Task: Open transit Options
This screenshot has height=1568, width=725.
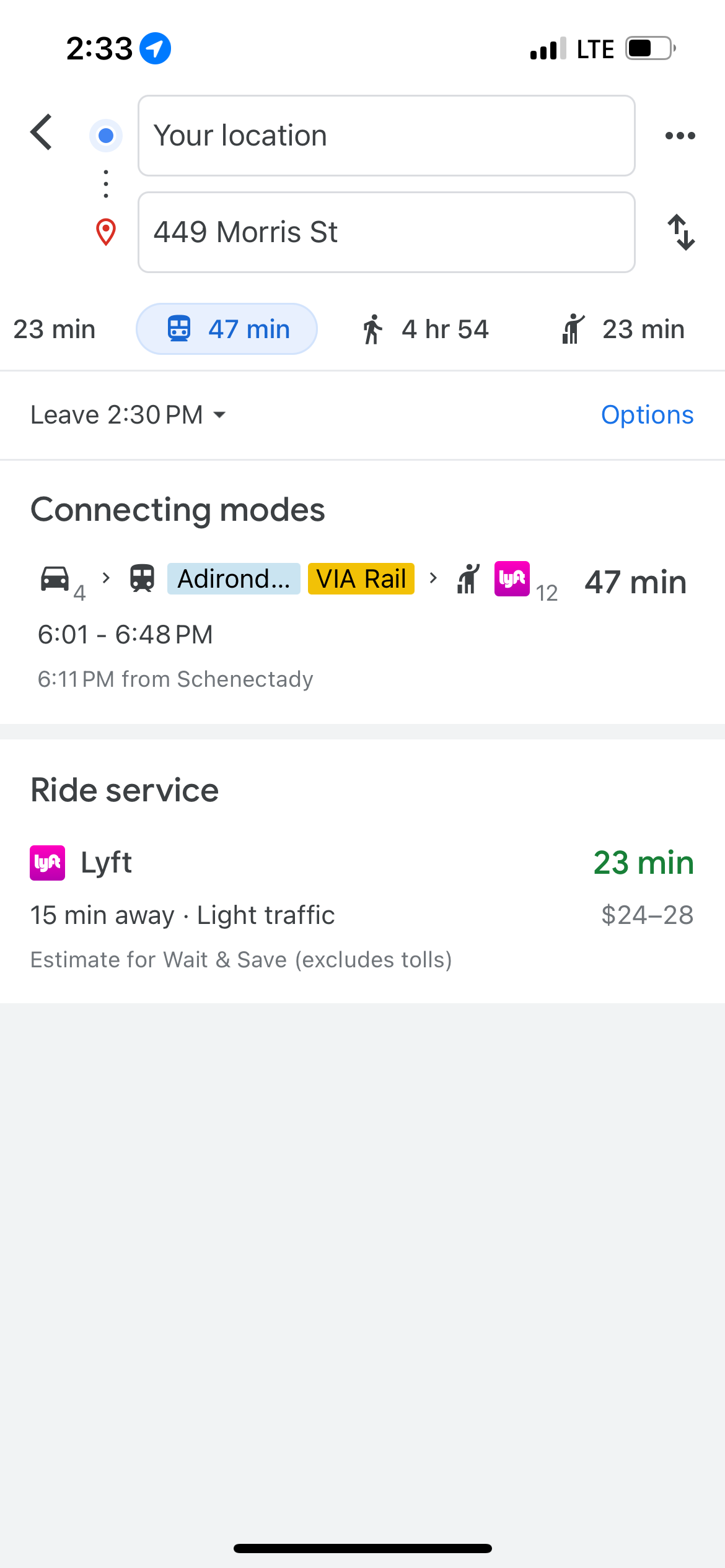Action: [x=647, y=415]
